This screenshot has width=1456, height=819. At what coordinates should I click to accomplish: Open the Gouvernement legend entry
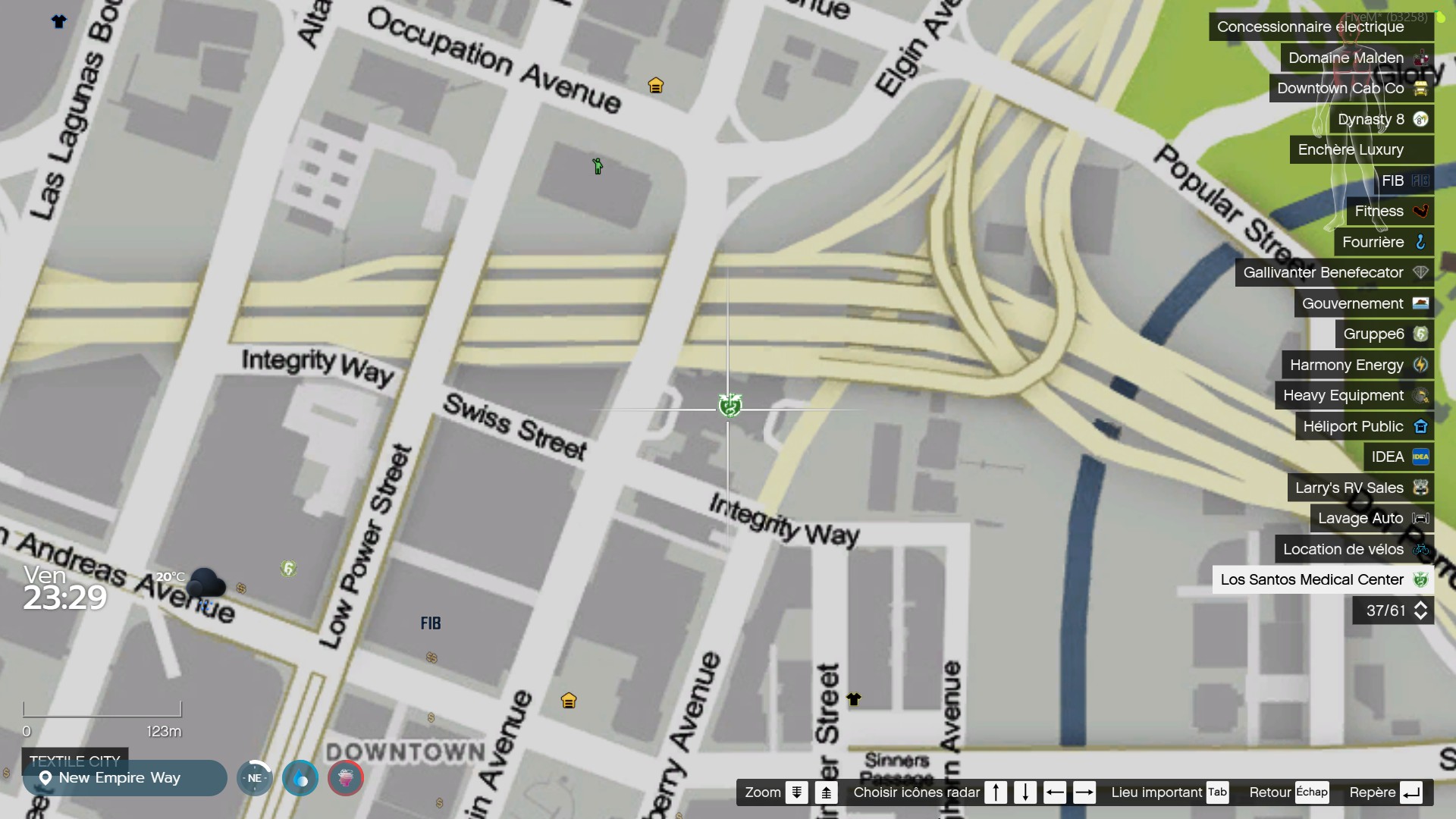click(x=1363, y=303)
